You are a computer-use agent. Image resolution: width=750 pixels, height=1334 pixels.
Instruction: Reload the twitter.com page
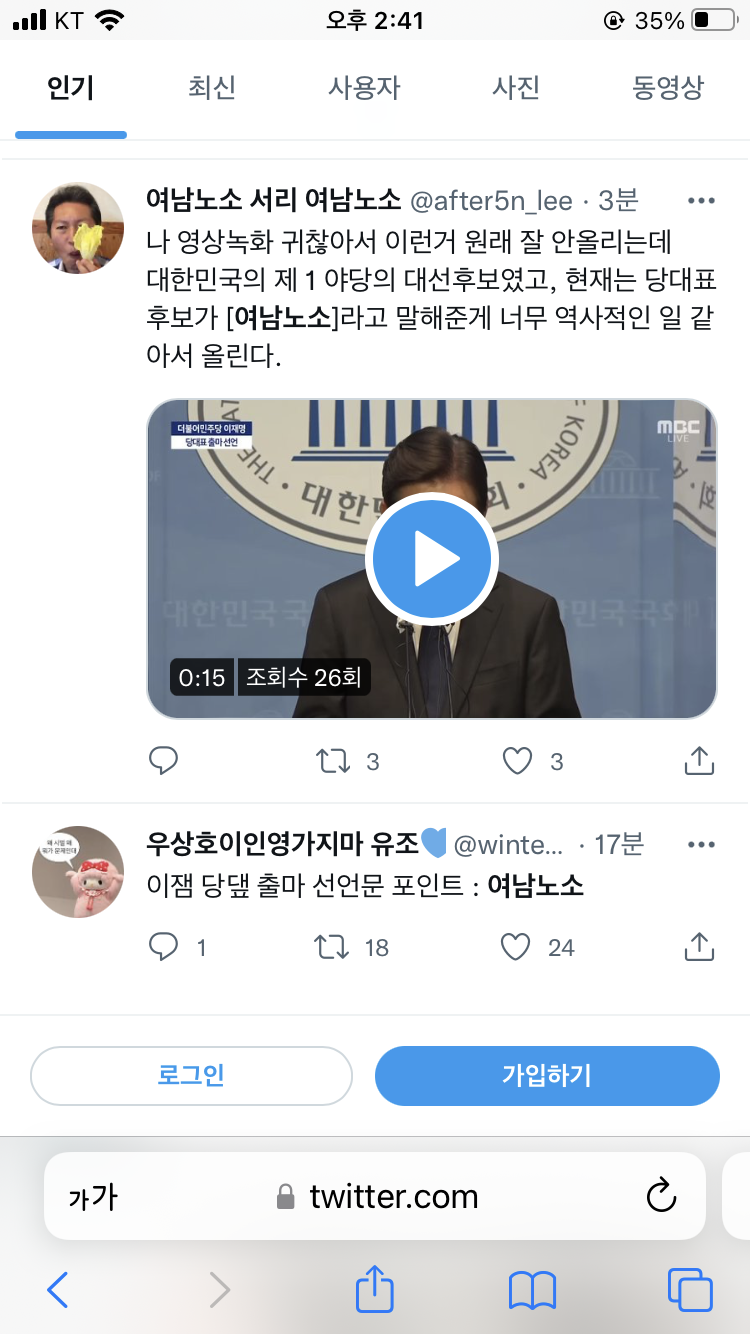[661, 1196]
